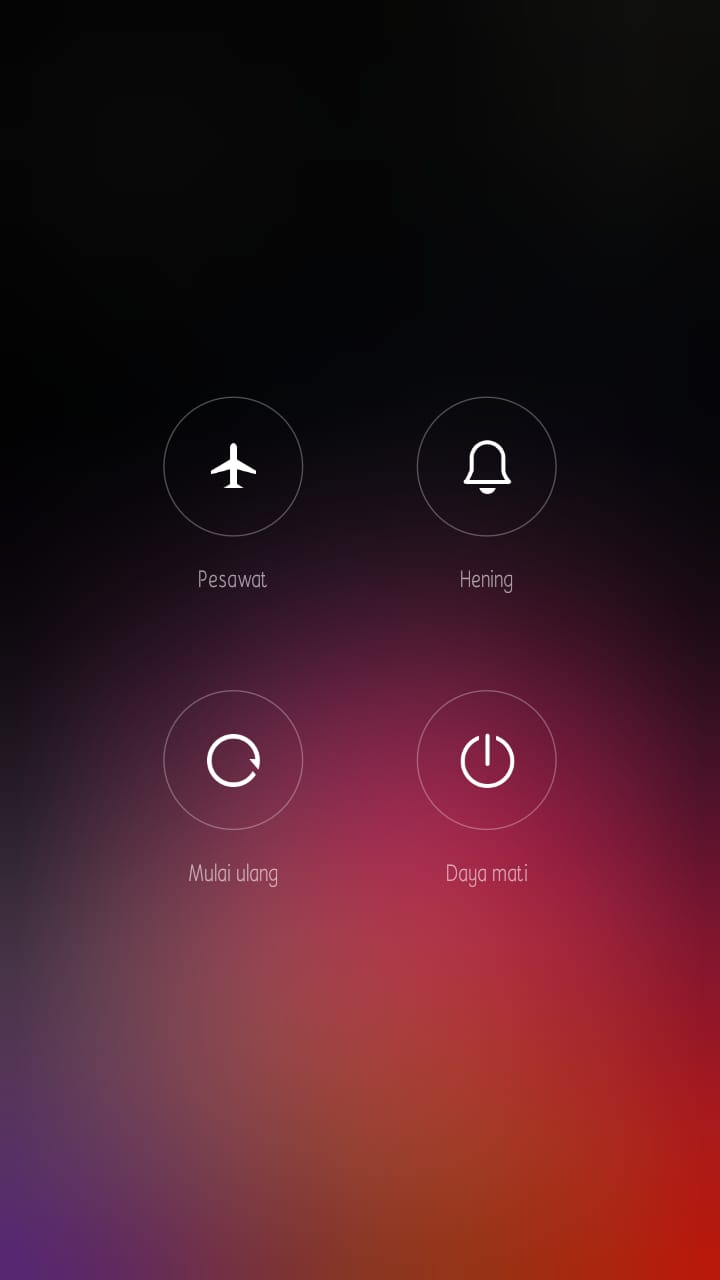Enable Hening silent mode
Screen dimensions: 720x1280
pos(486,467)
